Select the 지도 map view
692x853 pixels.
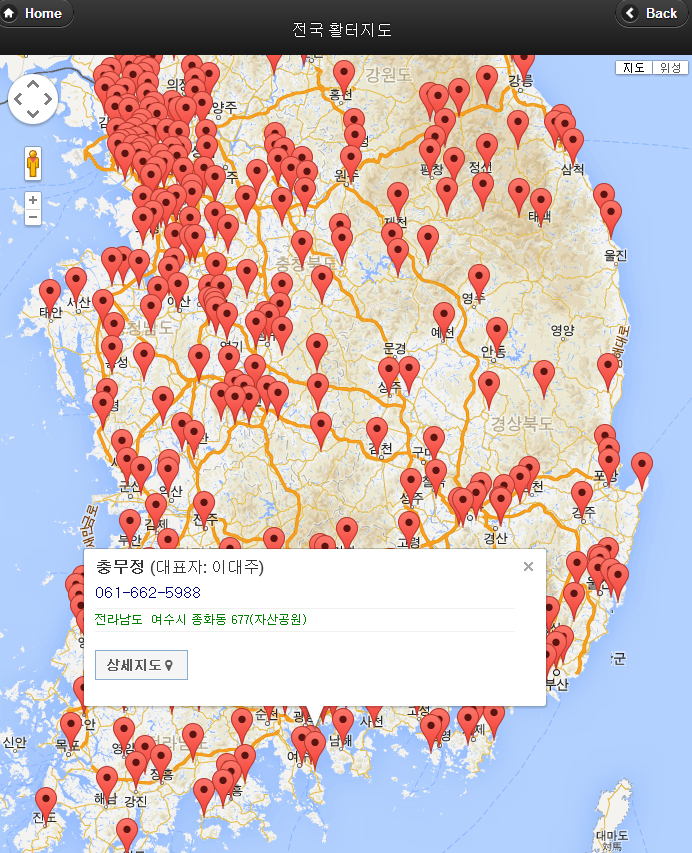pos(634,68)
